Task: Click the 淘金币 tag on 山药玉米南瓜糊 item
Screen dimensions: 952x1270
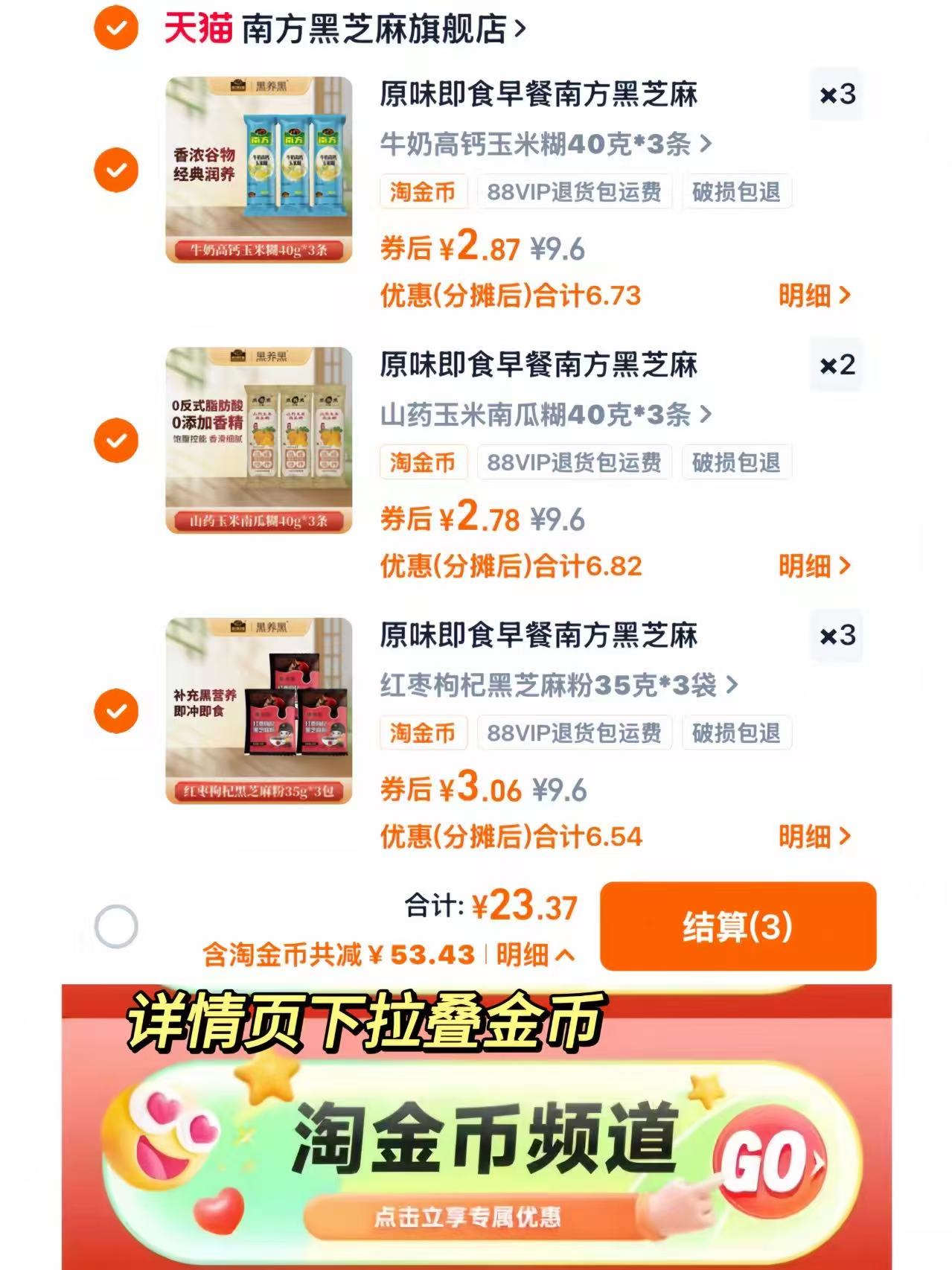Action: [x=422, y=462]
